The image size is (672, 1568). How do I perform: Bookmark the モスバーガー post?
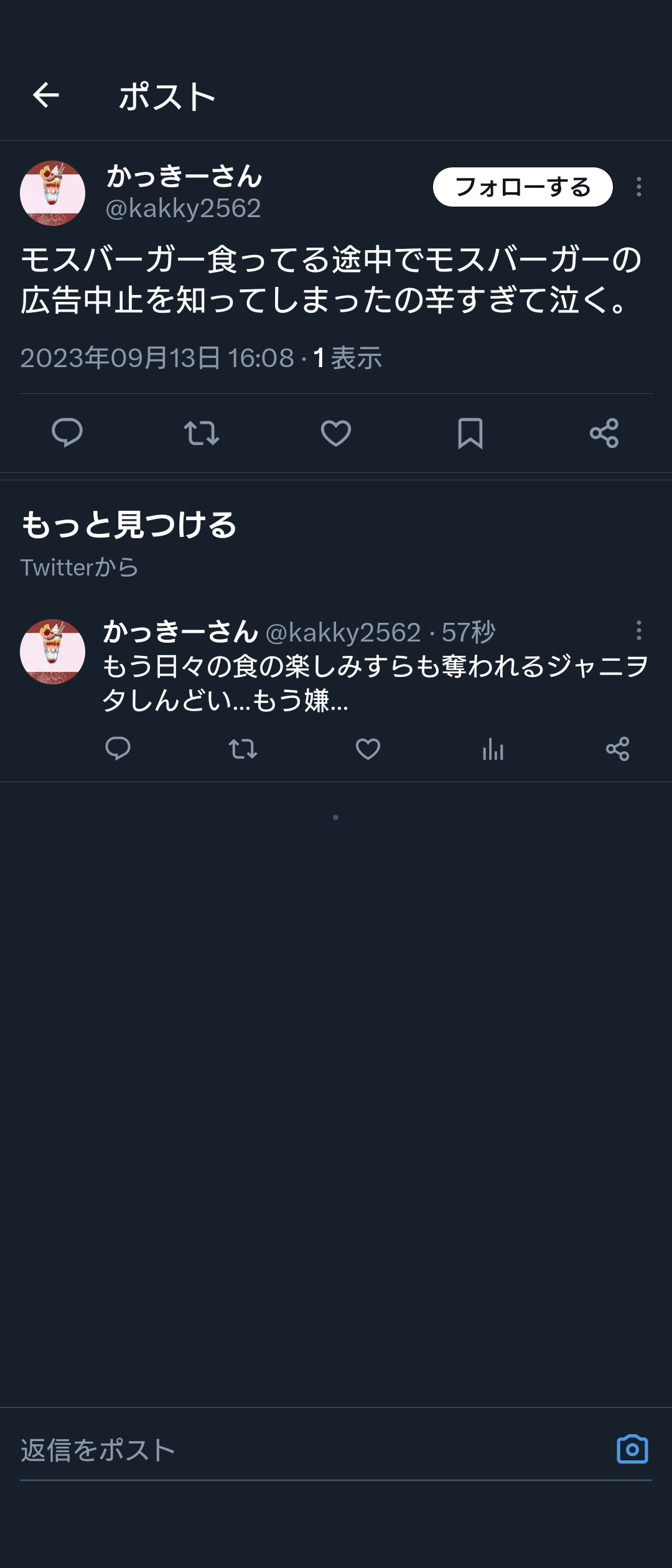(470, 433)
